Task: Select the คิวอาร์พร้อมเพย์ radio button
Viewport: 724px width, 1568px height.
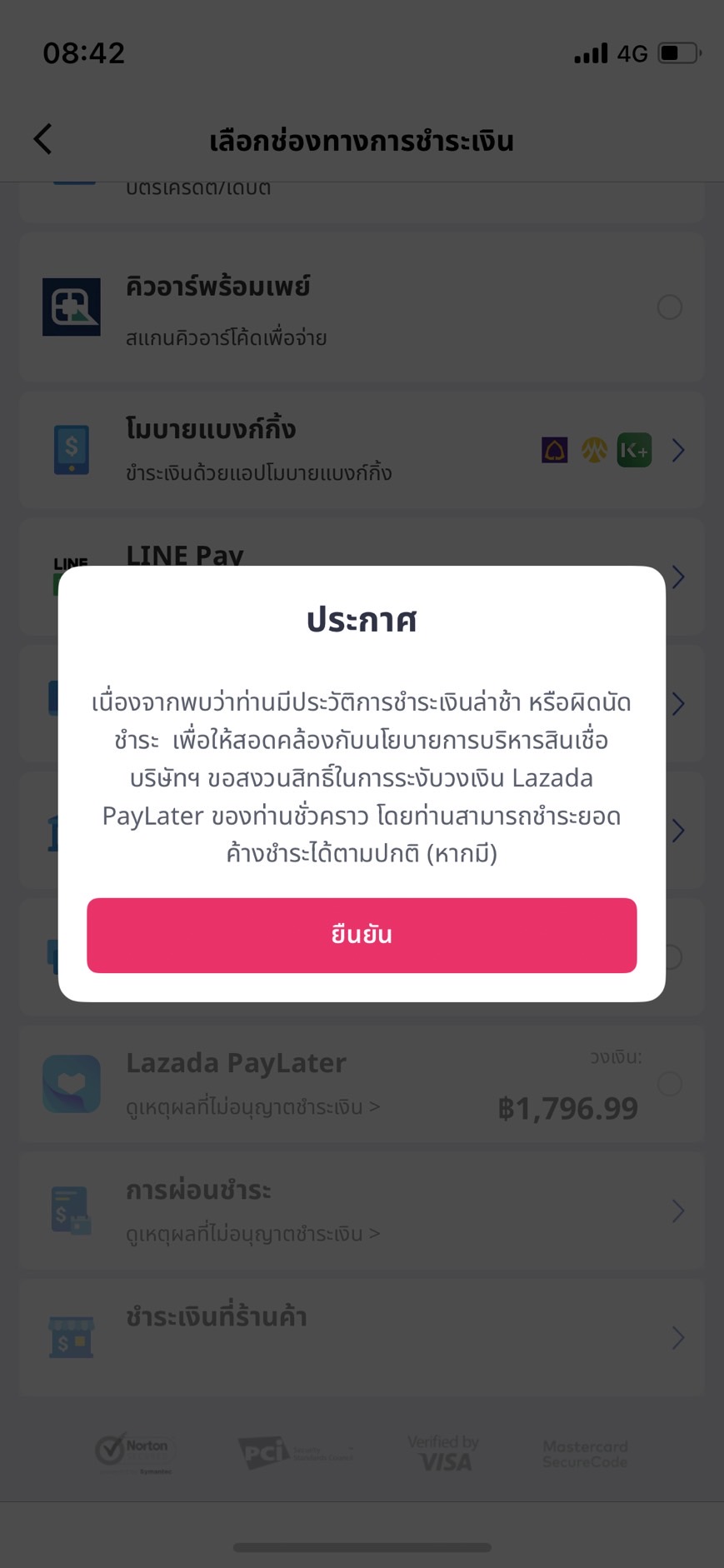Action: pyautogui.click(x=670, y=307)
